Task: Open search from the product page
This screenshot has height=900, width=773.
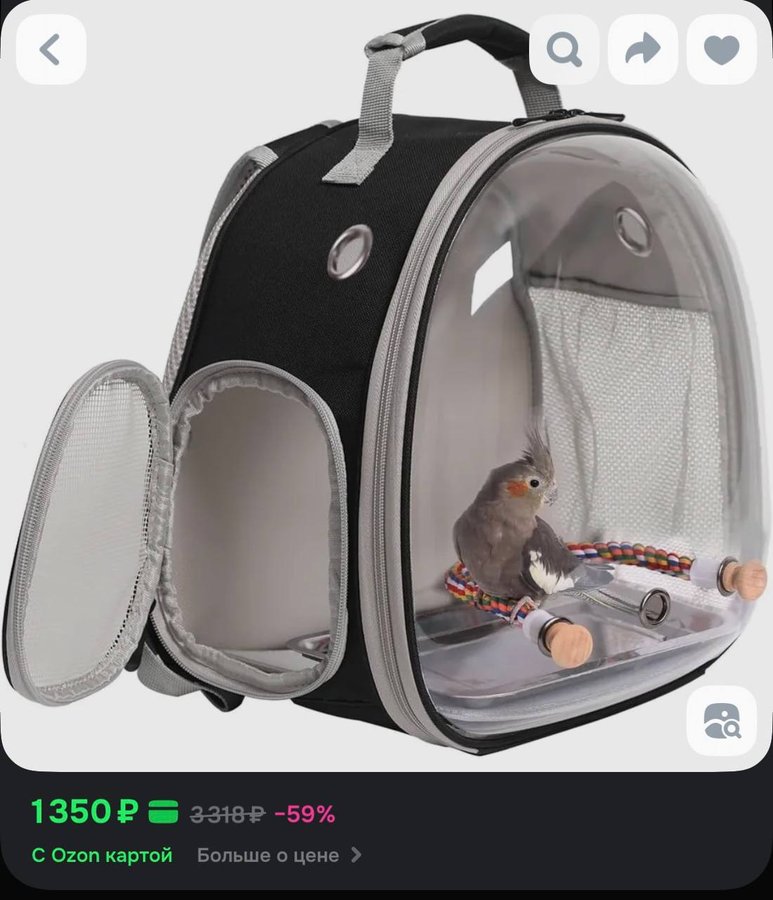Action: click(564, 50)
